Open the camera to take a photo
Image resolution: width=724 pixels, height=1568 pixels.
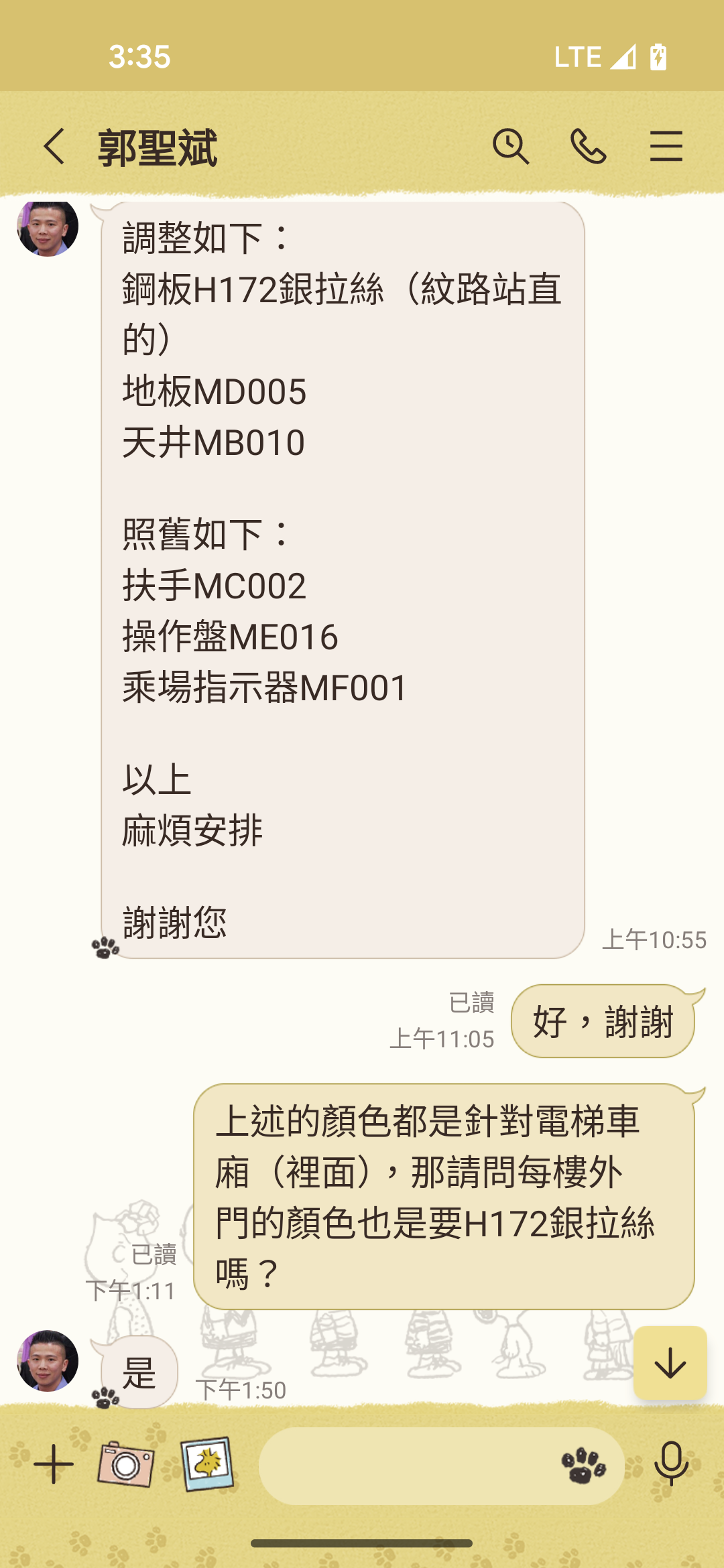[x=126, y=1465]
